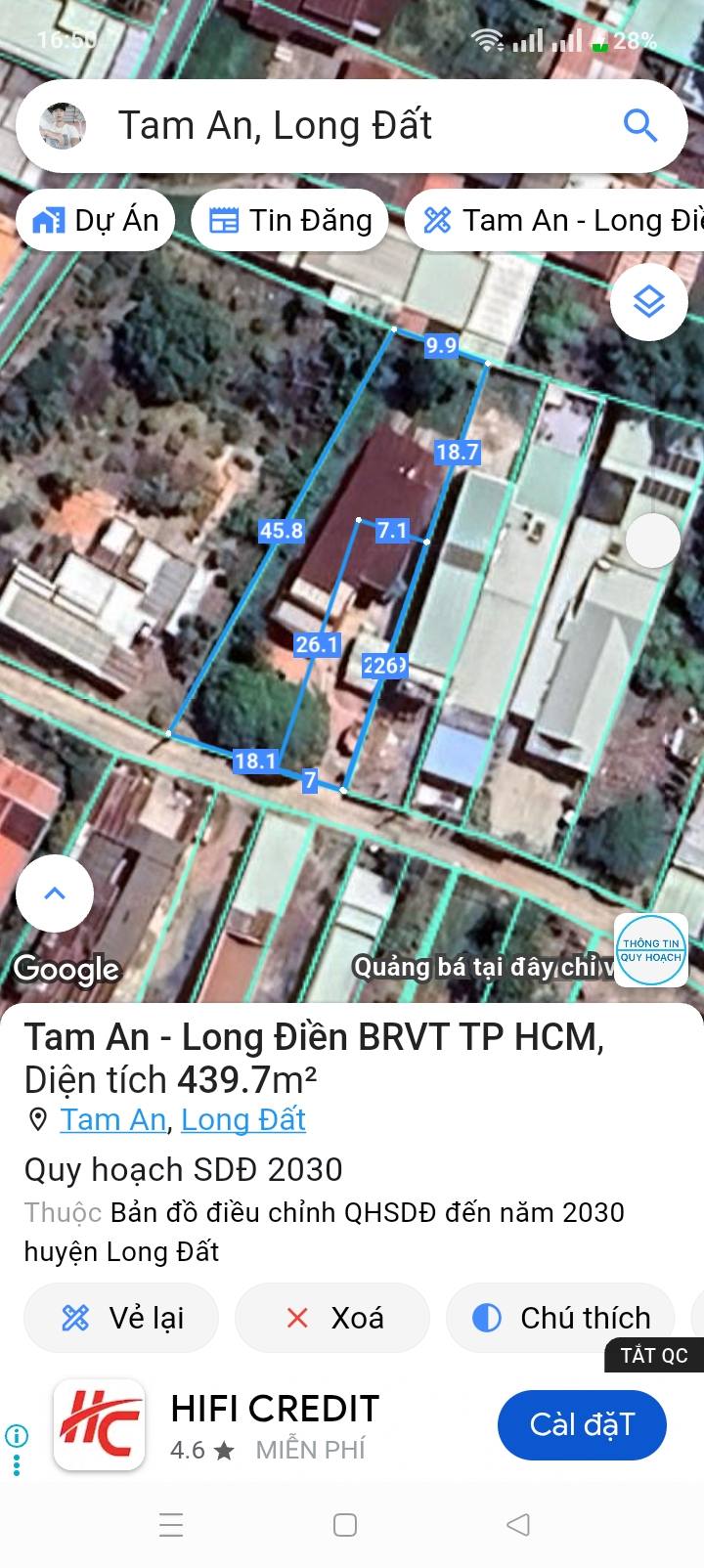The height and width of the screenshot is (1568, 704).
Task: Open the map layers button
Action: (649, 302)
